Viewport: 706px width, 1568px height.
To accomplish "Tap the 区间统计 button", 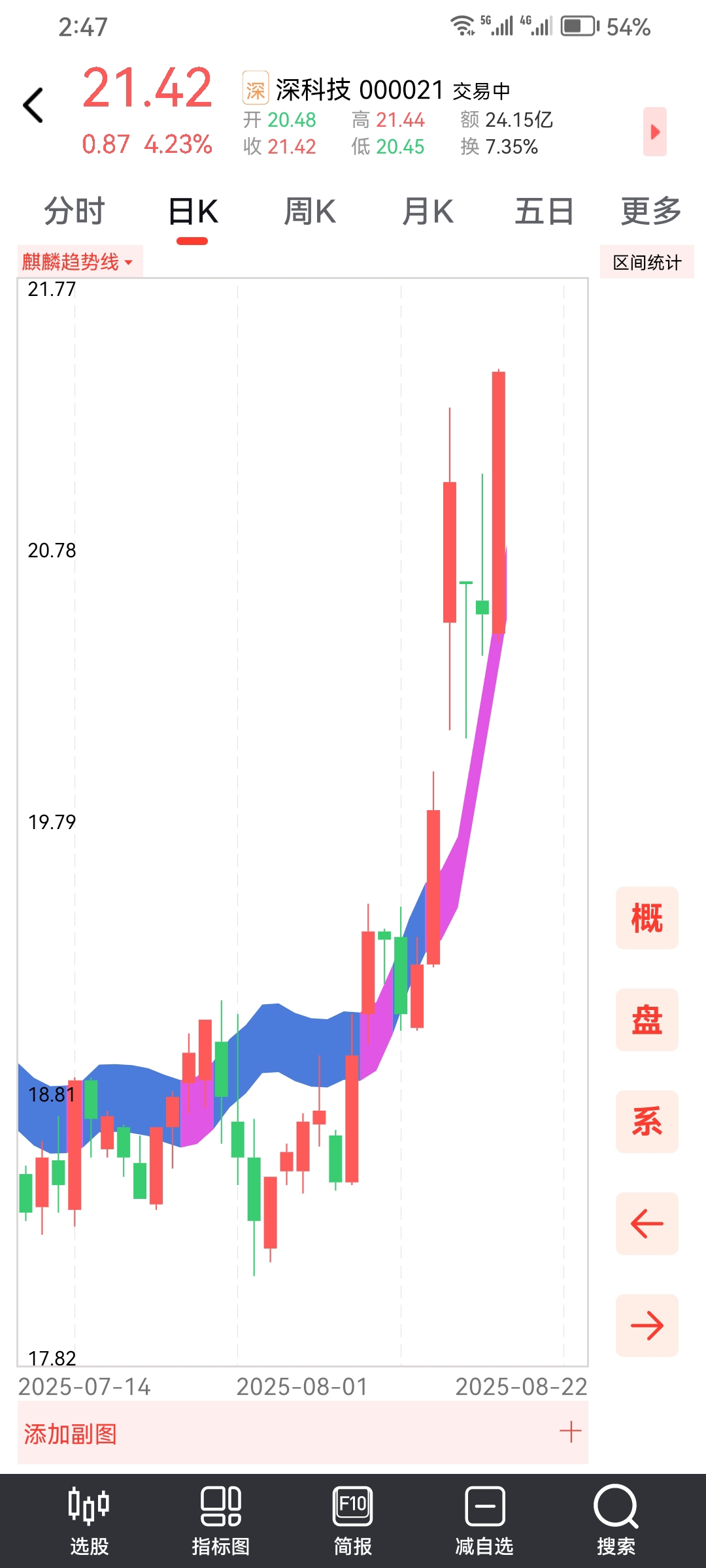I will [647, 263].
